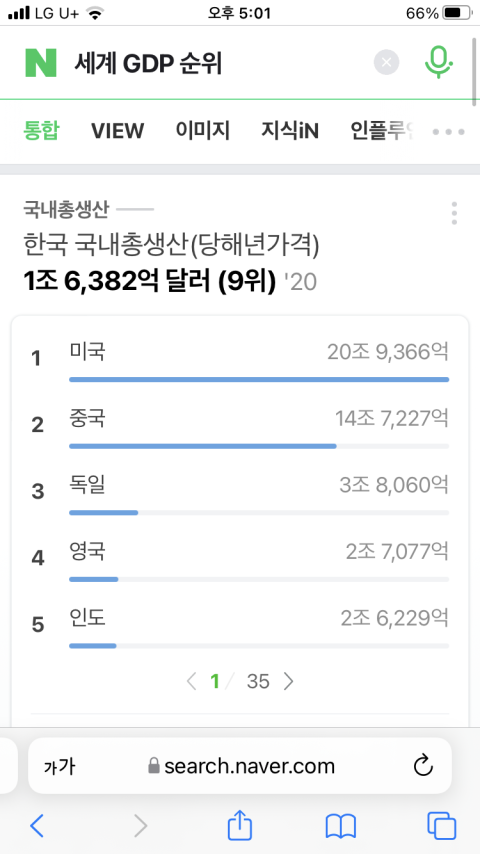Switch to the 지식iN tab
480x854 pixels.
(x=290, y=131)
